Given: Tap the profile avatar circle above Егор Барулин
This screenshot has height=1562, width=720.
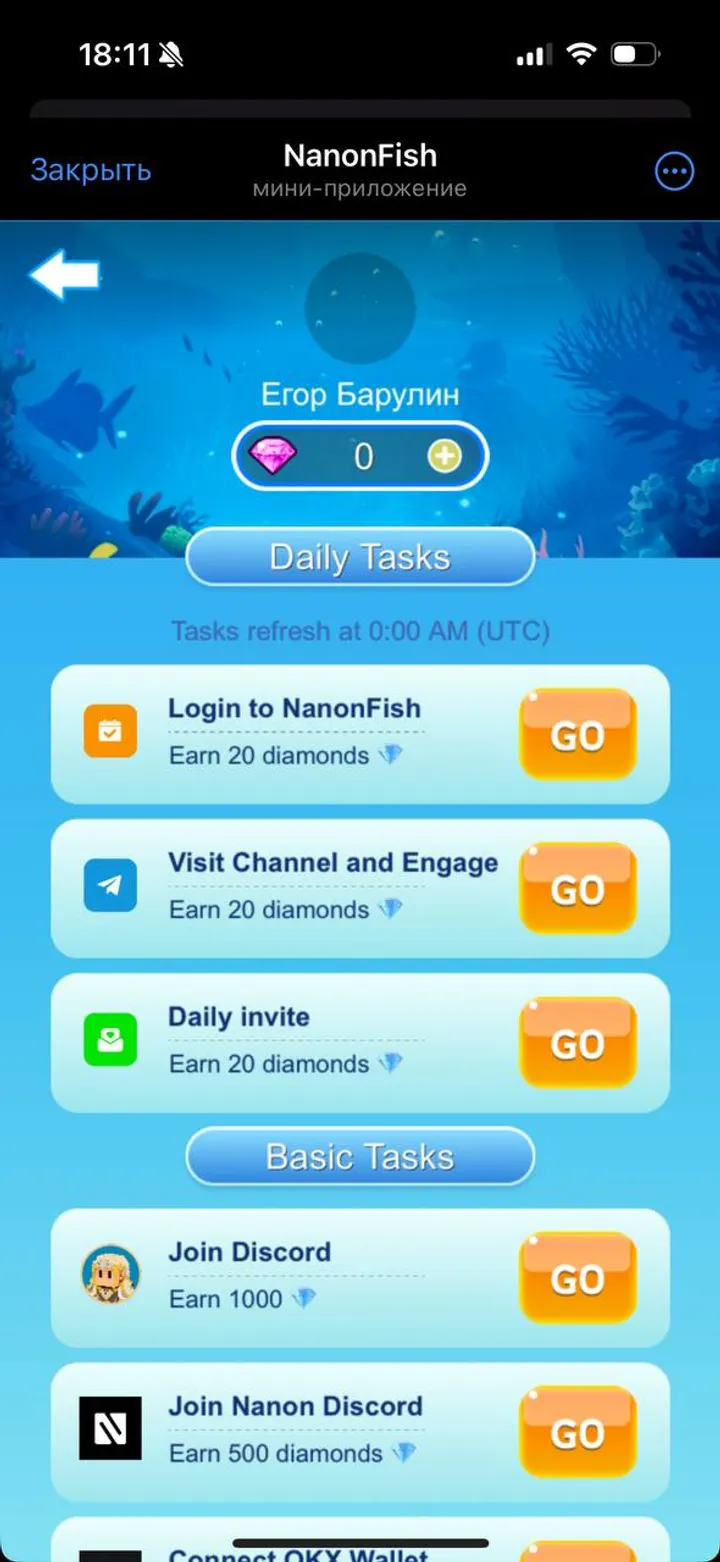Looking at the screenshot, I should 361,308.
